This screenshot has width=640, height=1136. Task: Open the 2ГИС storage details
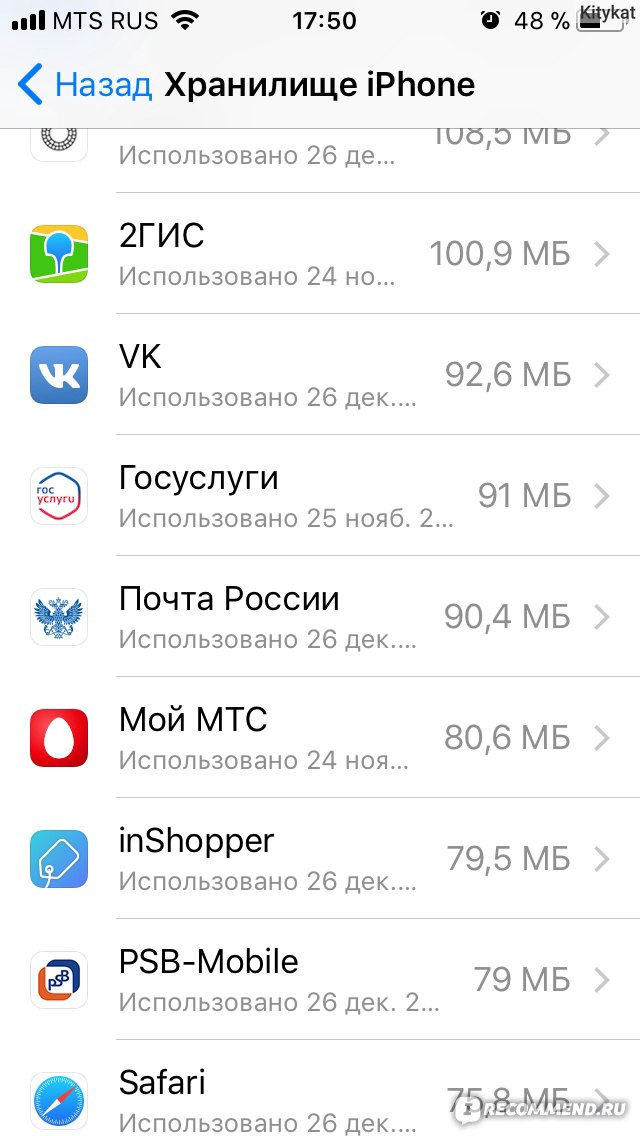(x=320, y=254)
